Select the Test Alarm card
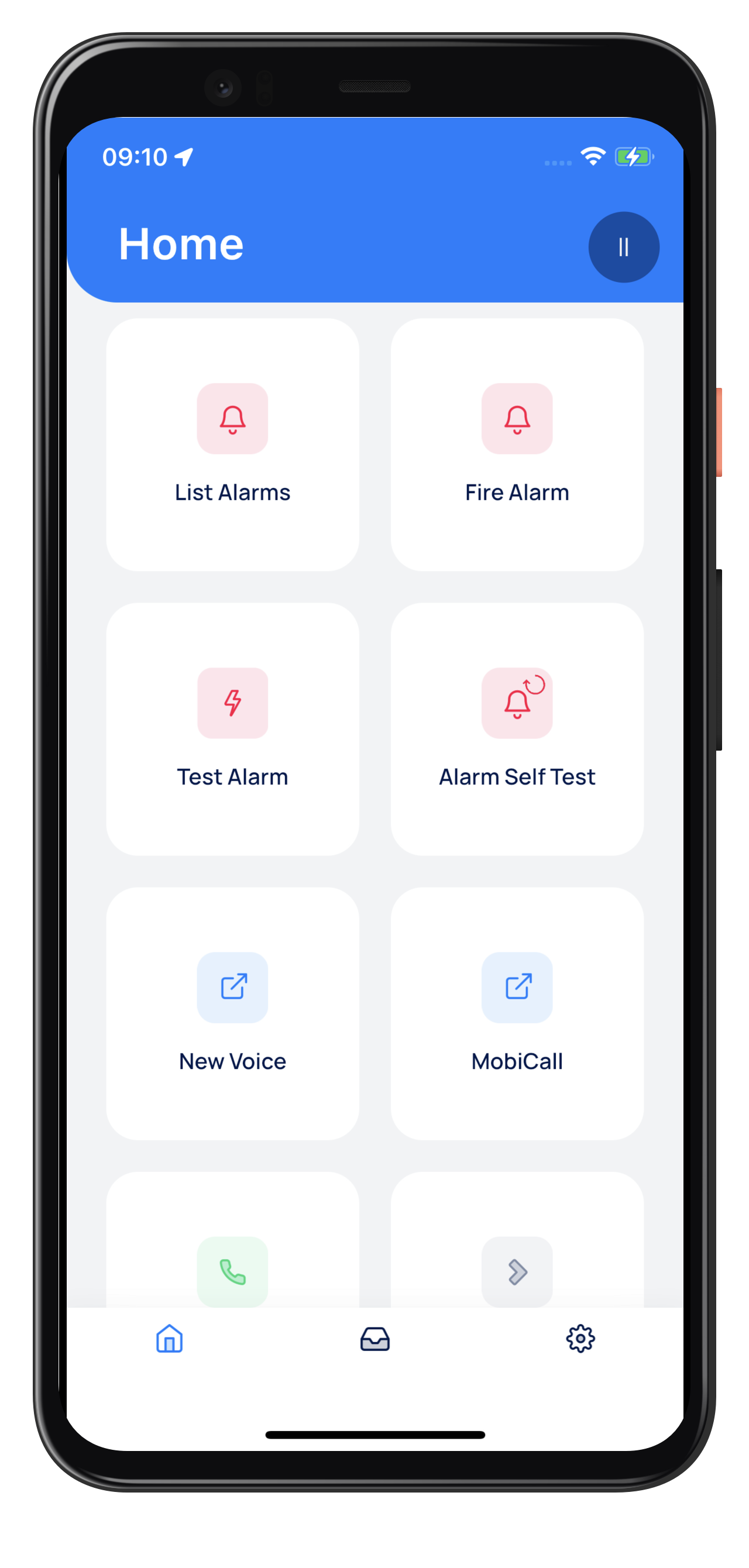Viewport: 749px width, 1568px height. 232,728
